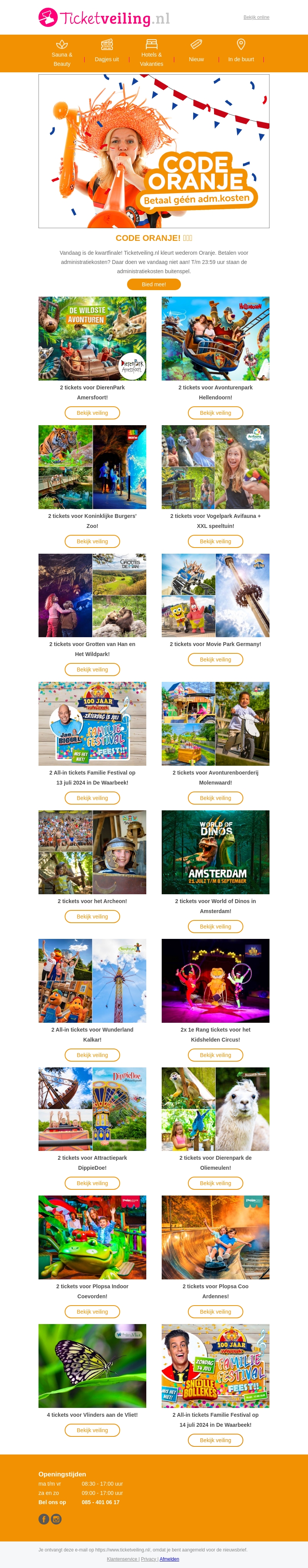The height and width of the screenshot is (1568, 308).
Task: Tap the Bied mee! button
Action: coord(153,284)
